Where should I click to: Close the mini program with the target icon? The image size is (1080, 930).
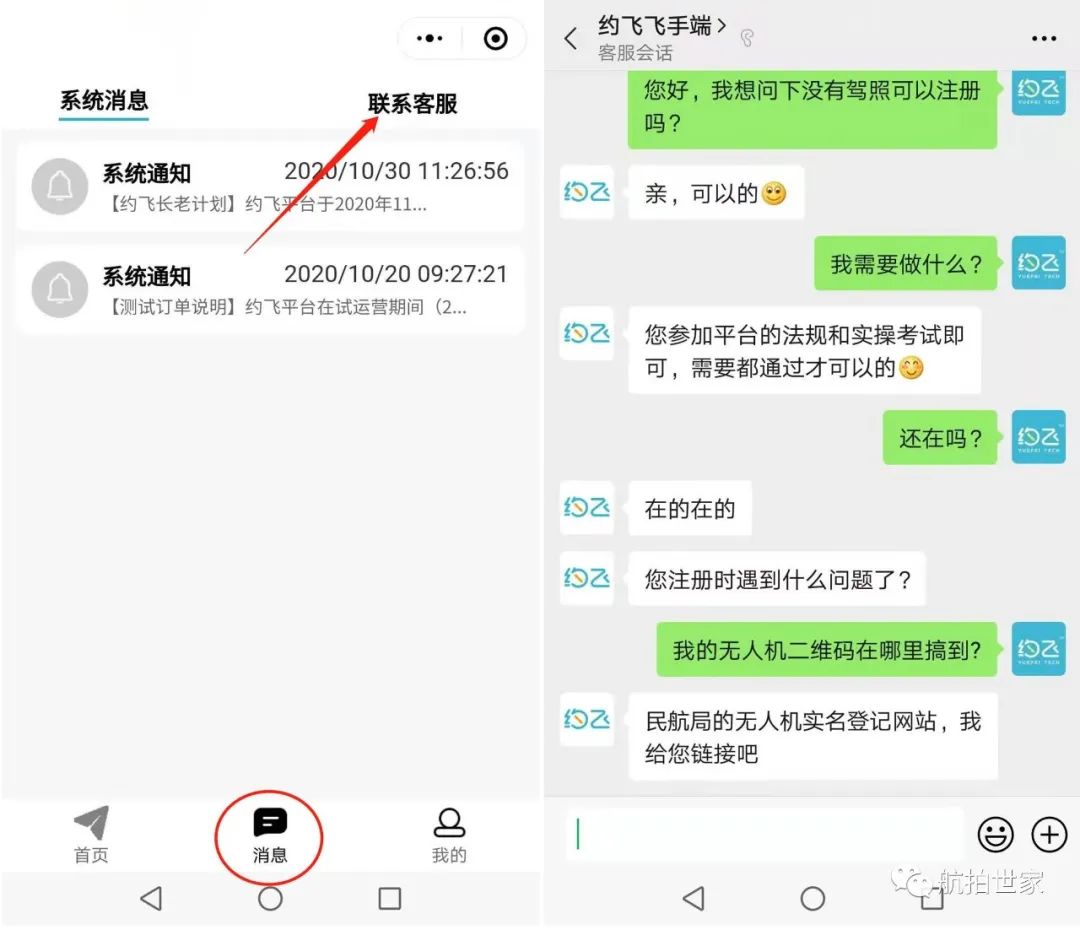tap(495, 39)
